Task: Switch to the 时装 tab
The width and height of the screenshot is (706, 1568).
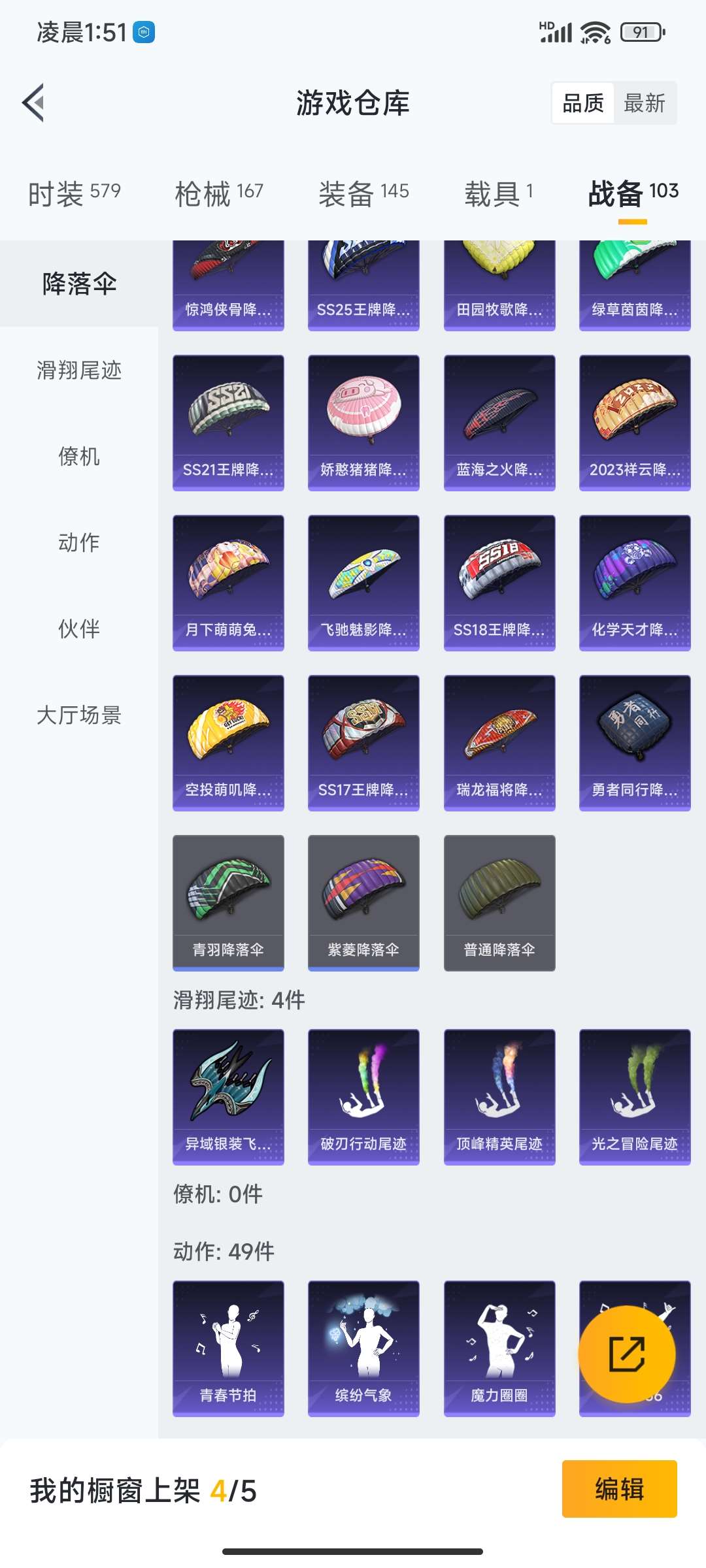Action: point(75,193)
